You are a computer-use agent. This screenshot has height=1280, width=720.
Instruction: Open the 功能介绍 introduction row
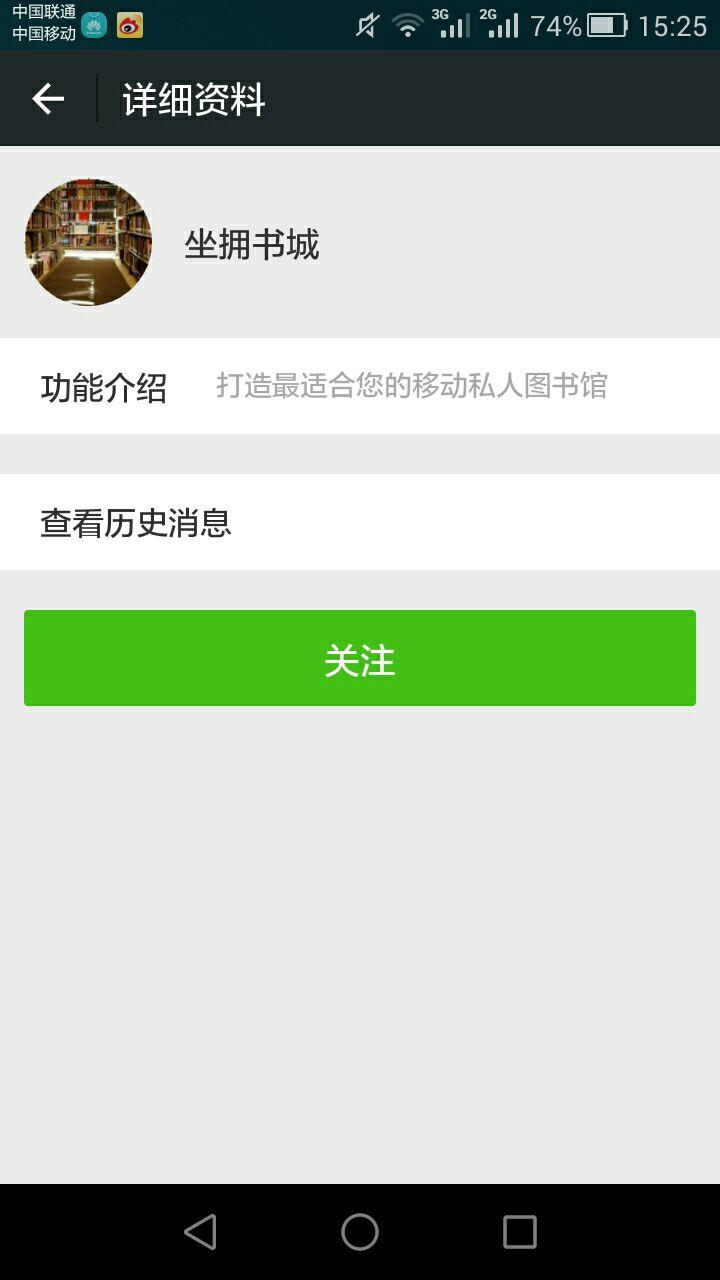360,386
